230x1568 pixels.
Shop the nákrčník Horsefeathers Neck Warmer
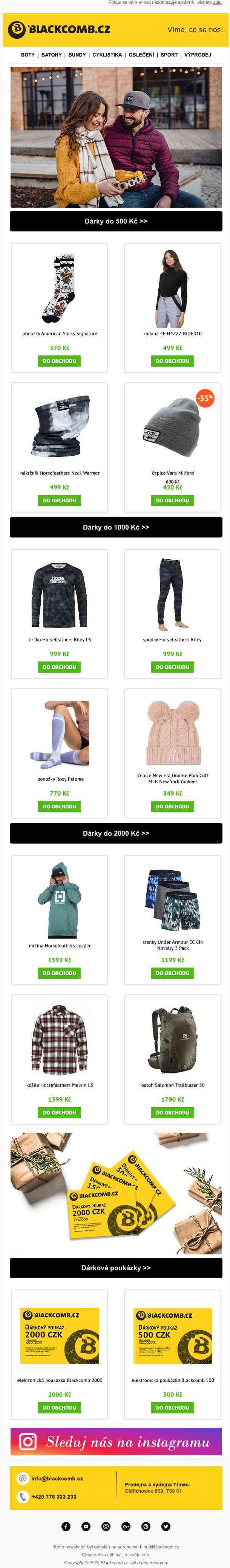point(59,500)
